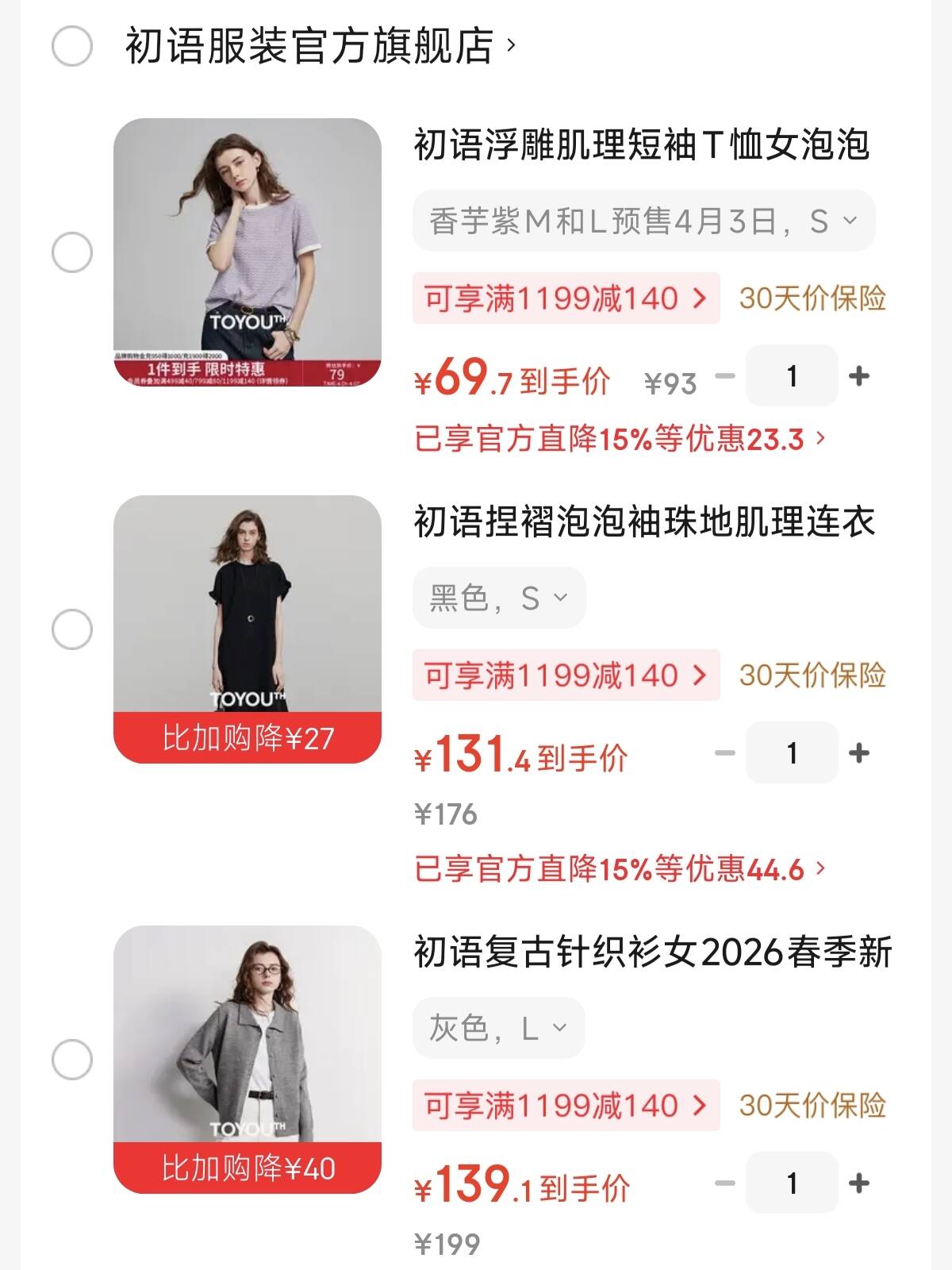Select the 浮雕肌理短袖T恤 item checkbox
The width and height of the screenshot is (952, 1270).
tap(72, 252)
